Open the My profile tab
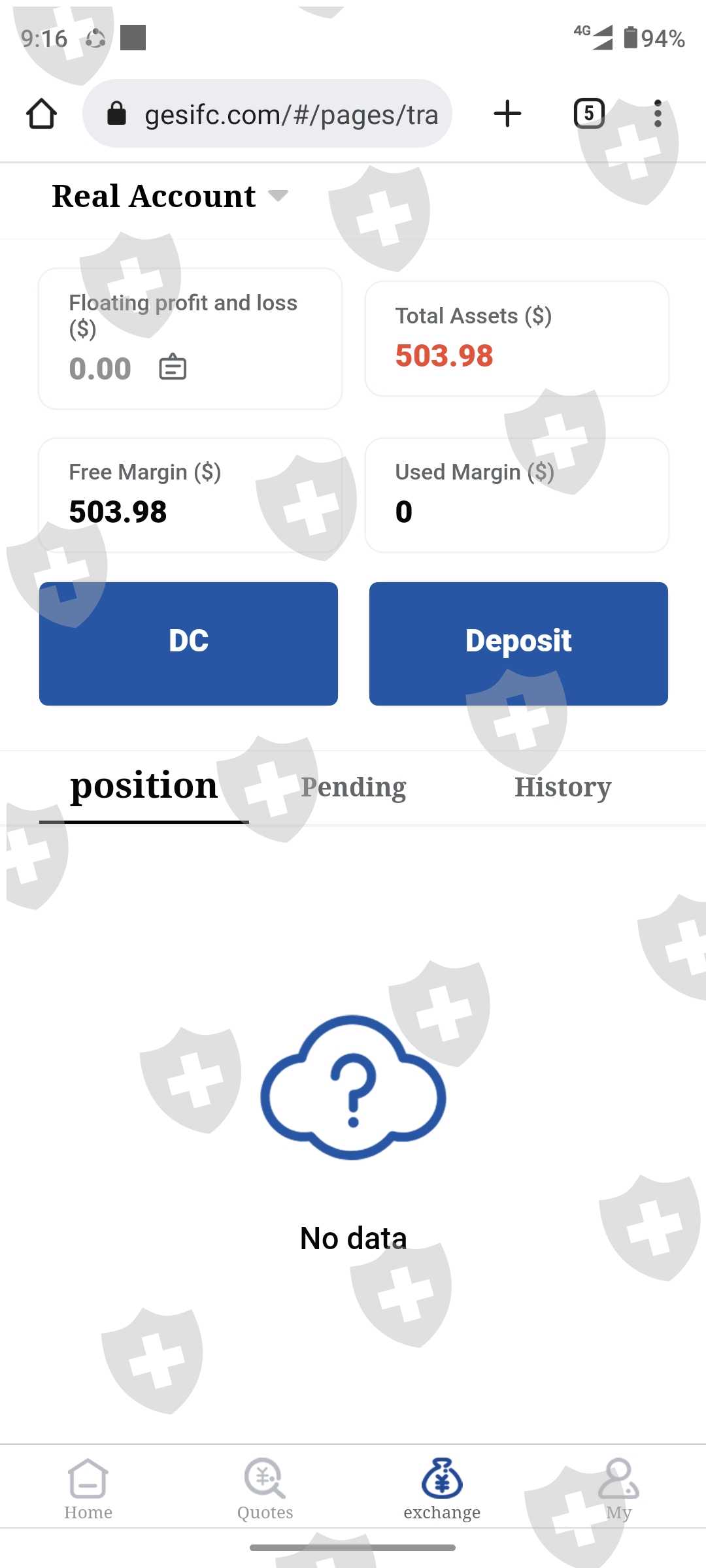 618,1490
